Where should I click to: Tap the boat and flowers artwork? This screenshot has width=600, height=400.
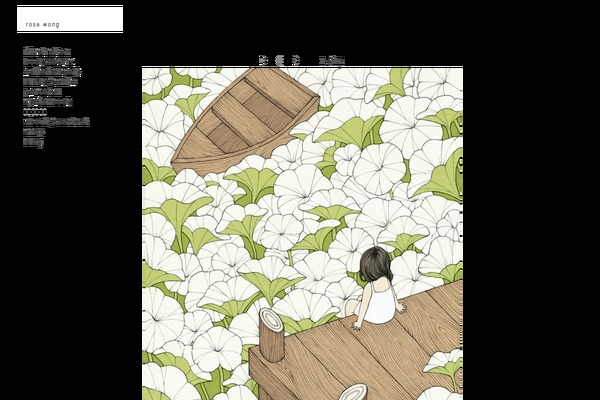(x=302, y=232)
